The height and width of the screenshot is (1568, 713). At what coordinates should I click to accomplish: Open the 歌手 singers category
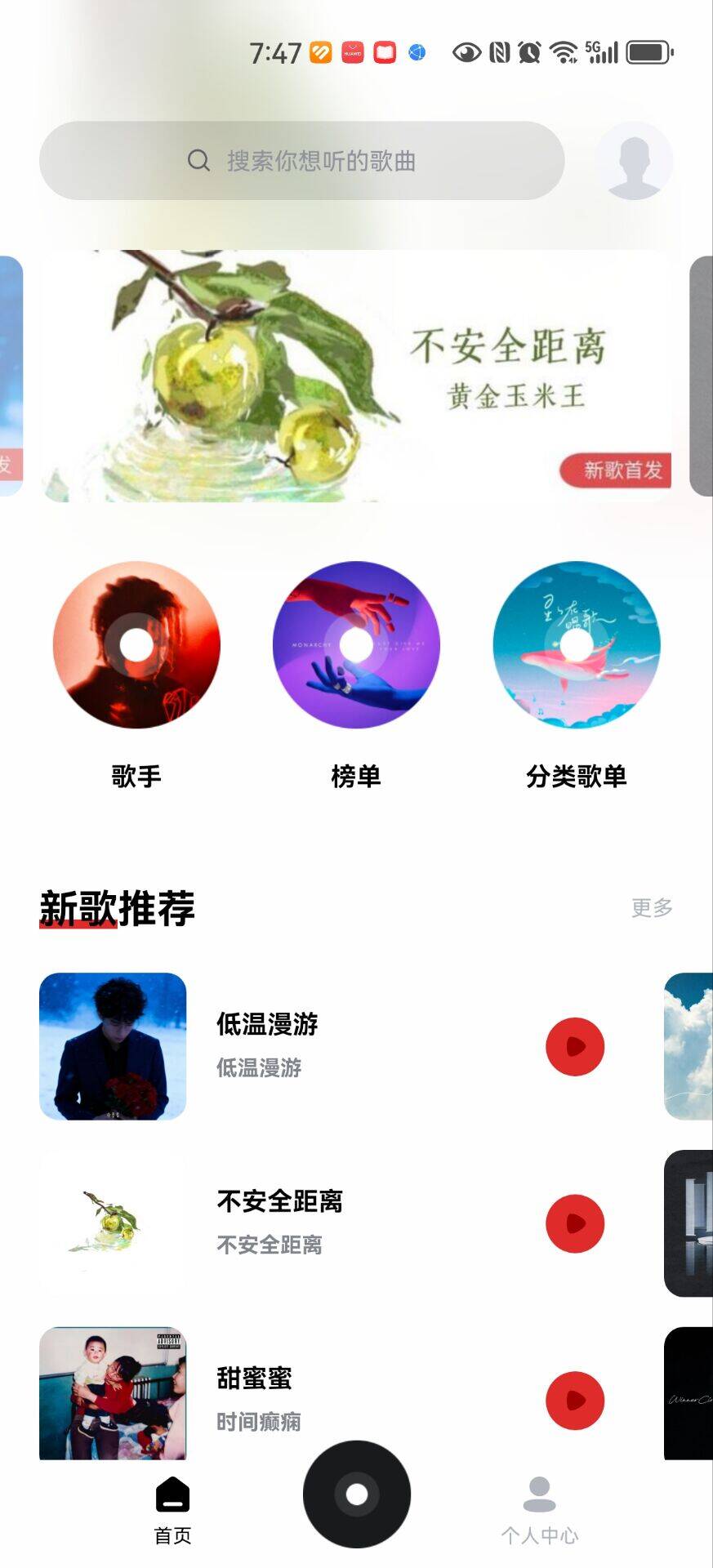(x=136, y=645)
